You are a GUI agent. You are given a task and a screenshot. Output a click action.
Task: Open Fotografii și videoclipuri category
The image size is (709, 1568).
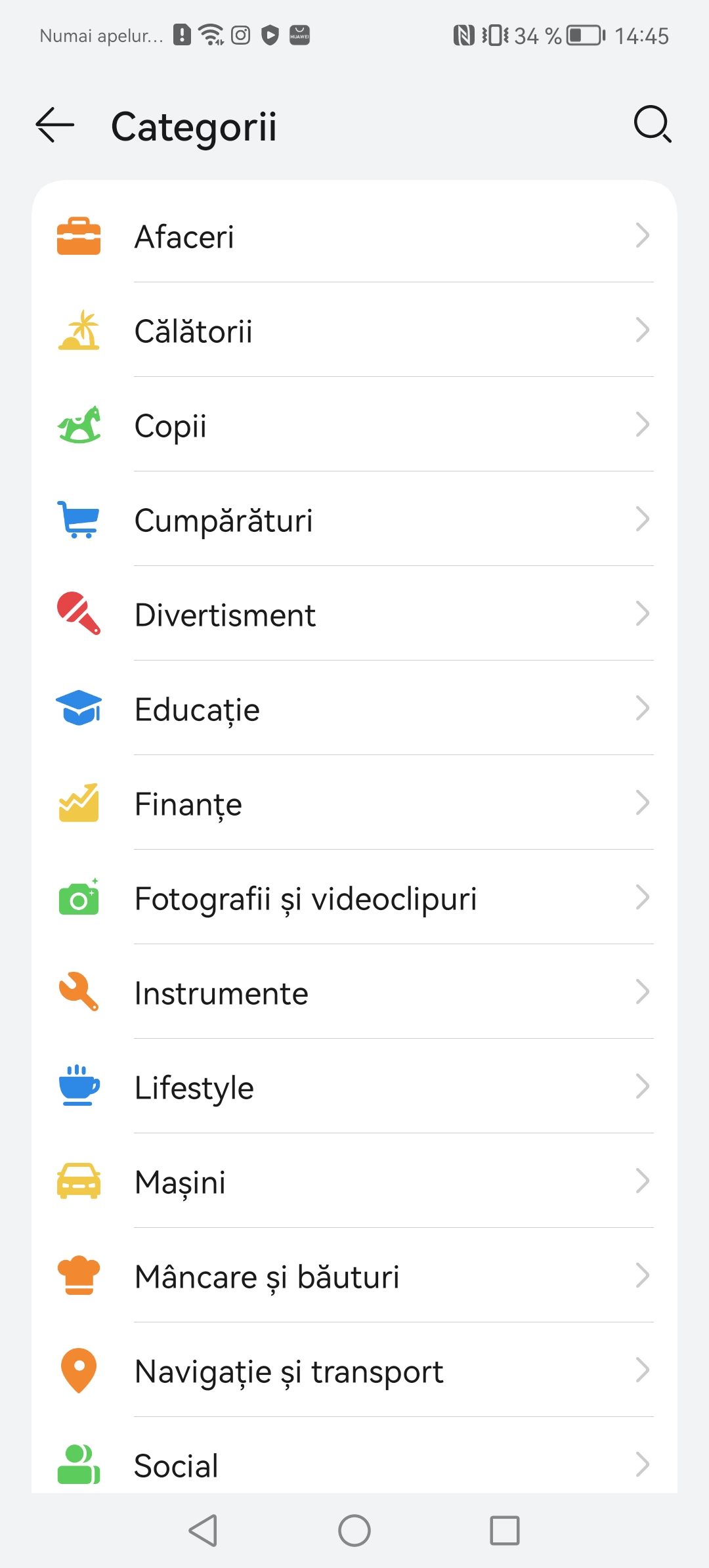[354, 898]
